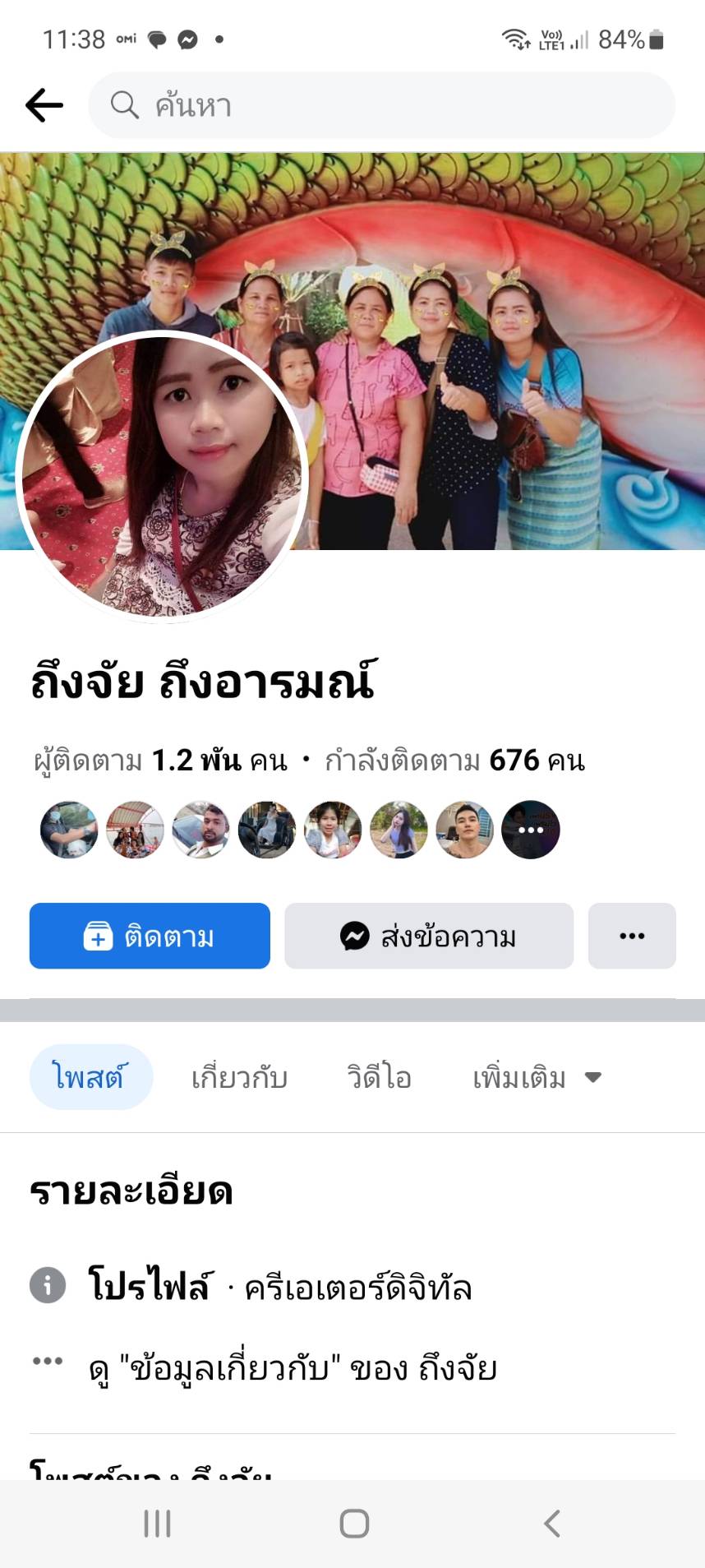Follow this profile with ติดตาม button

[x=150, y=936]
